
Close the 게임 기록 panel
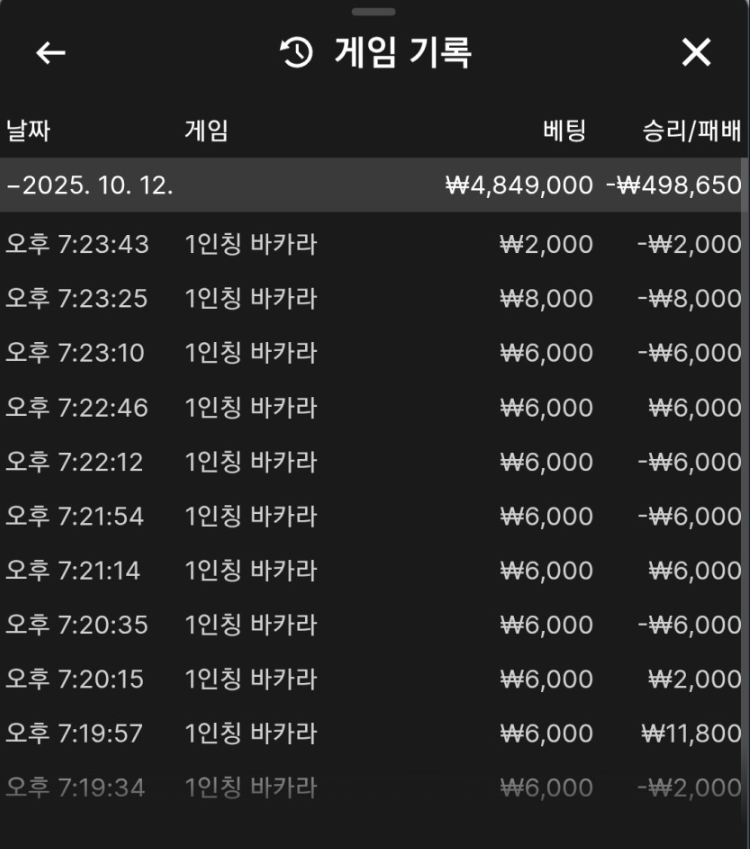[x=696, y=53]
